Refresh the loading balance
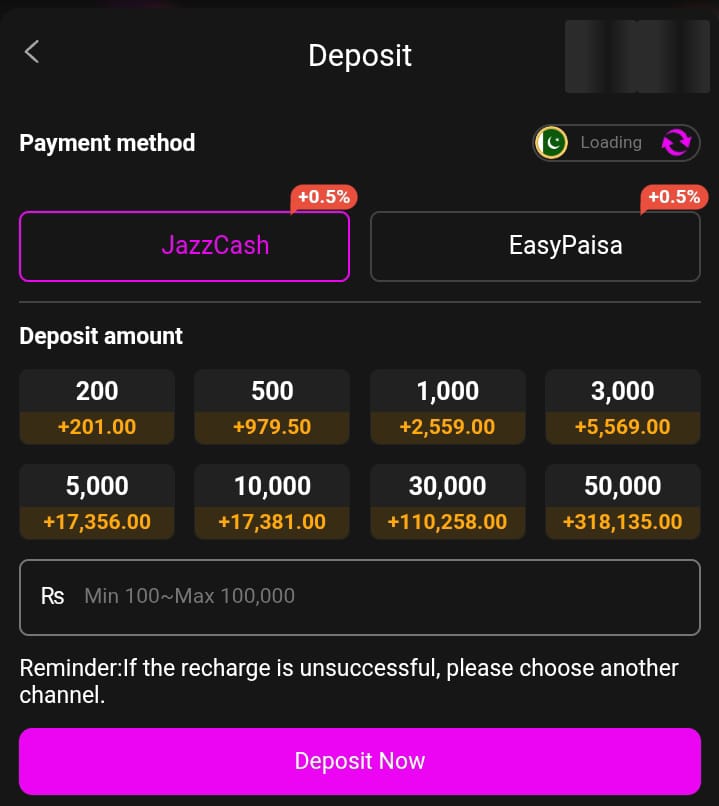 point(676,143)
